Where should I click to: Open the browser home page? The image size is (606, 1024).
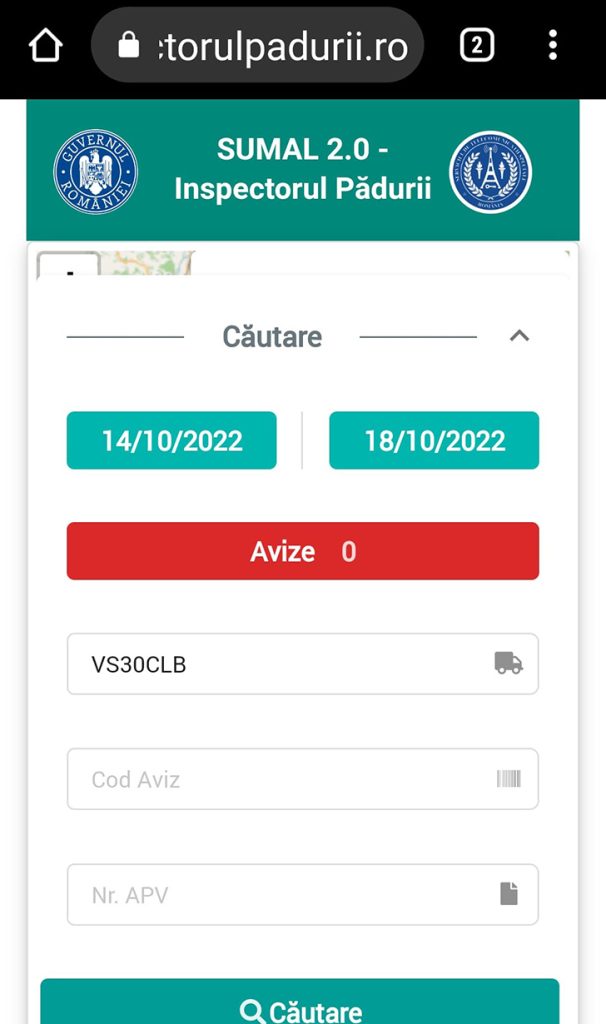pos(45,46)
